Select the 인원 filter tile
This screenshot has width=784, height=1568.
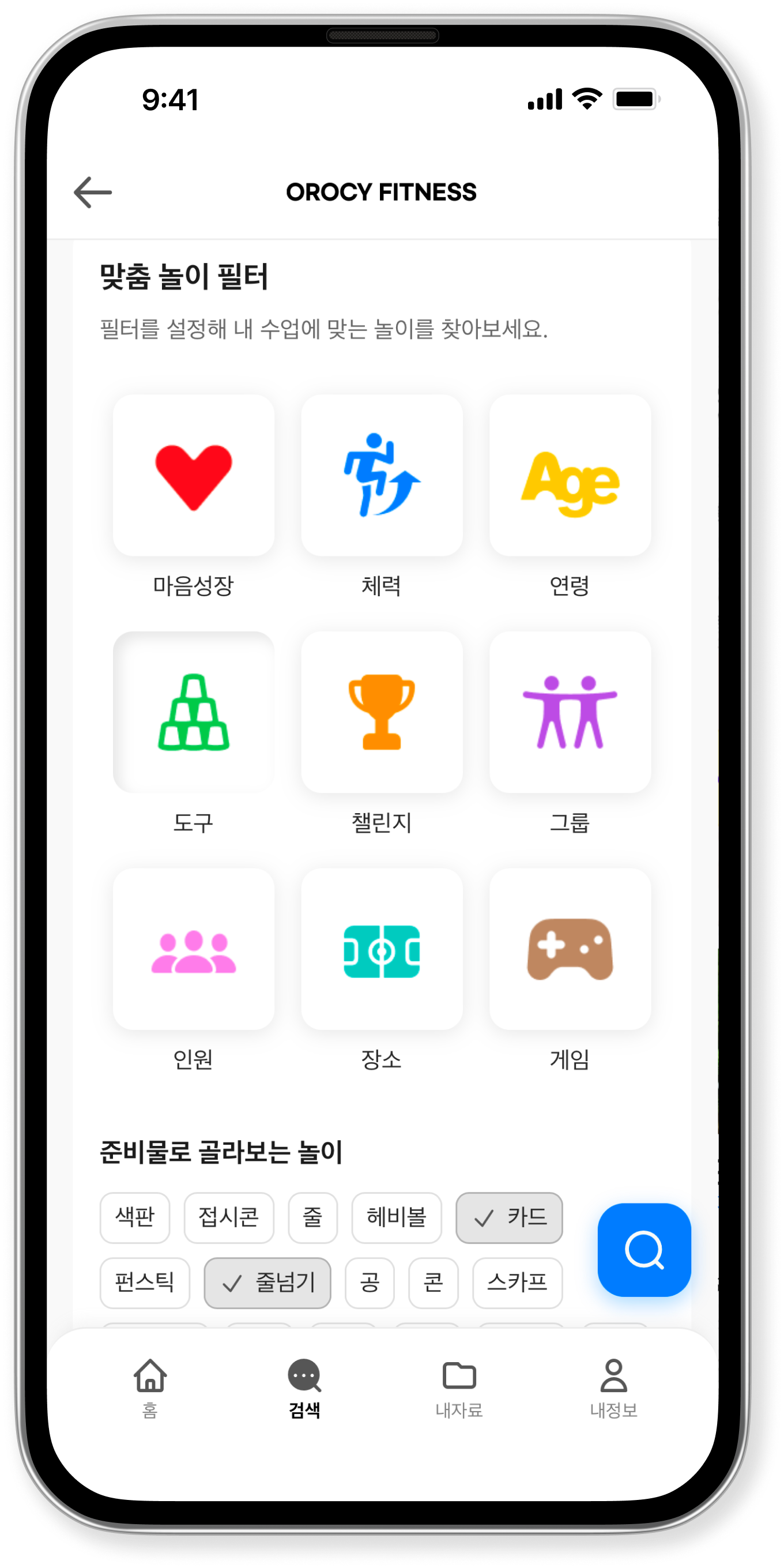coord(194,949)
